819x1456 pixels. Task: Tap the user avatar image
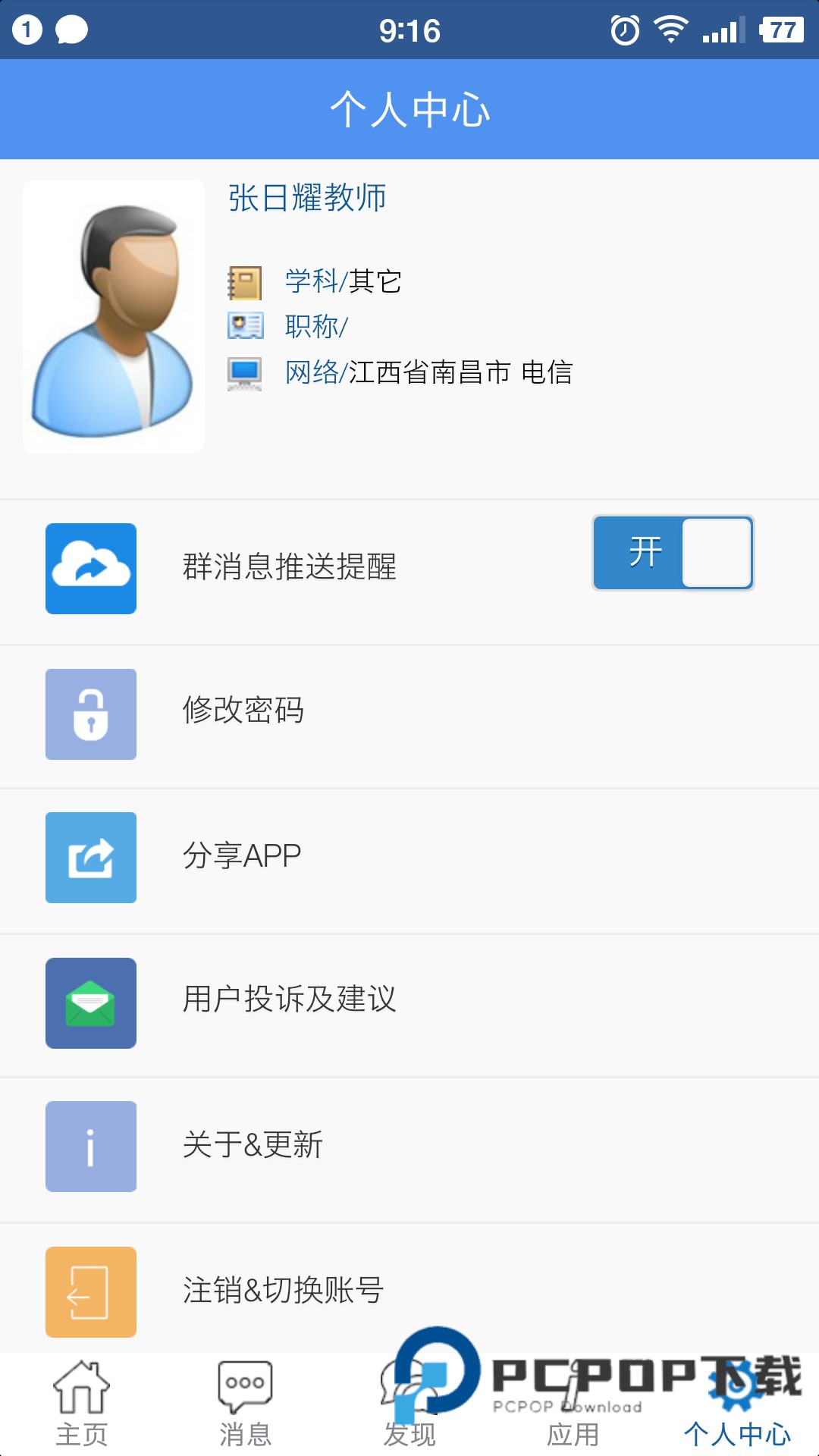click(x=114, y=316)
